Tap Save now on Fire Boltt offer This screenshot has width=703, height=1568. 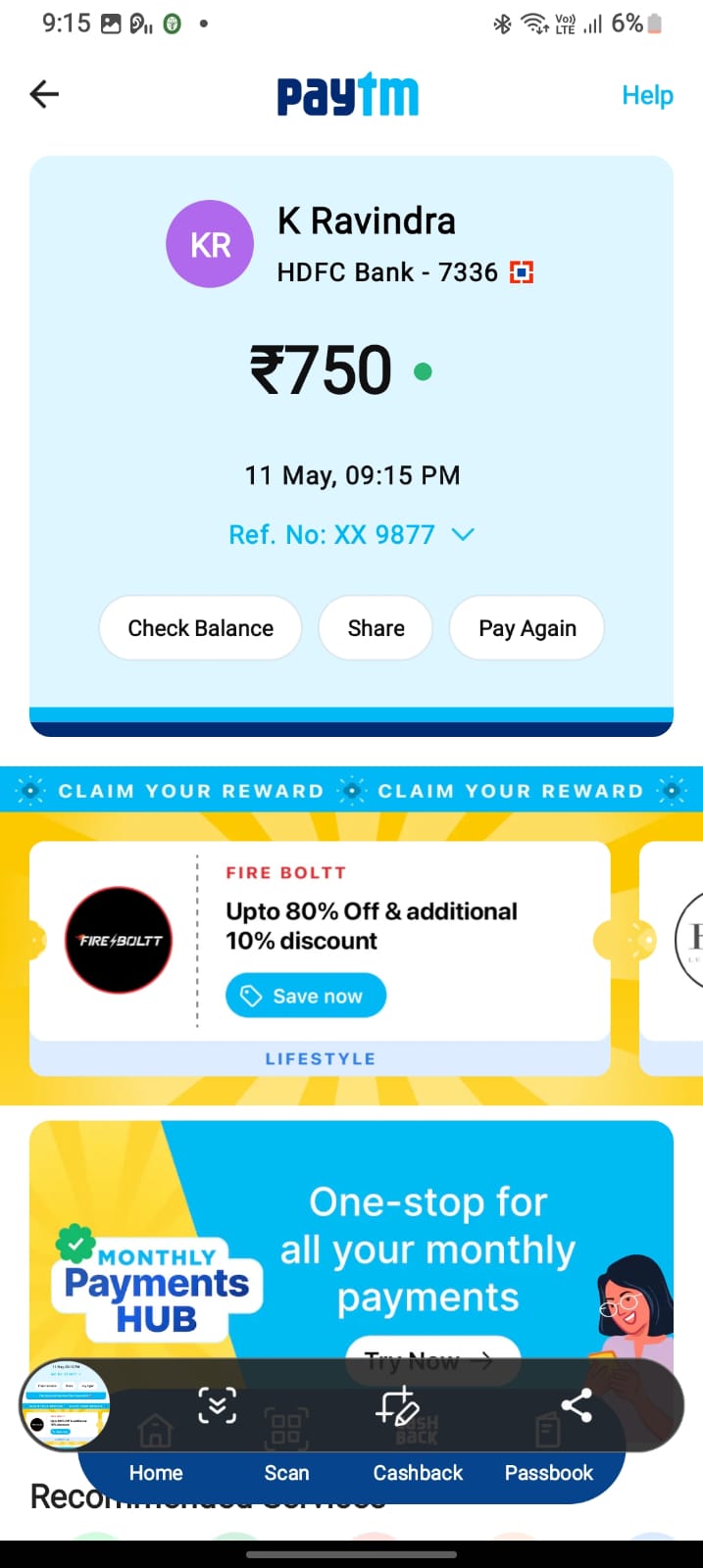coord(306,996)
